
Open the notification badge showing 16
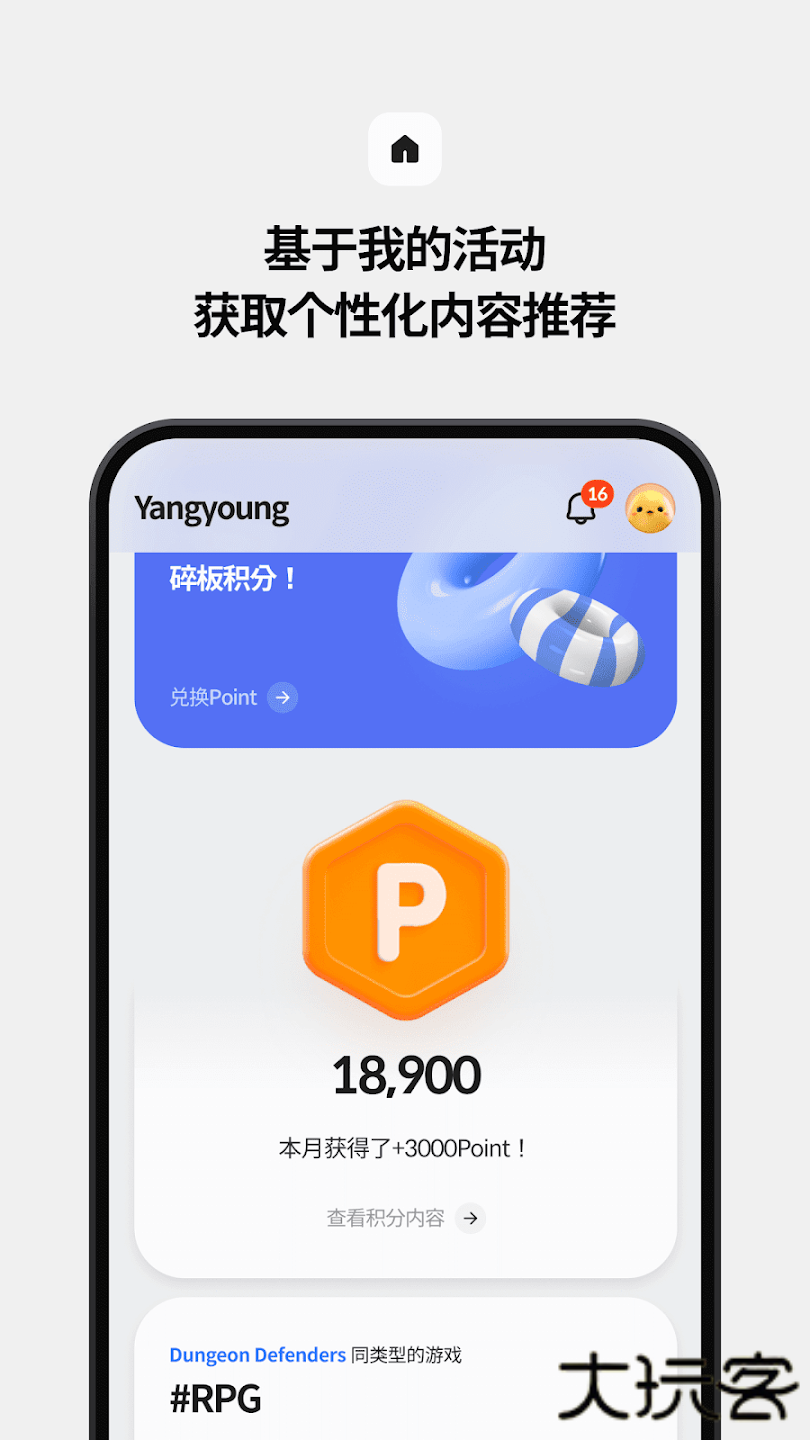click(x=598, y=492)
